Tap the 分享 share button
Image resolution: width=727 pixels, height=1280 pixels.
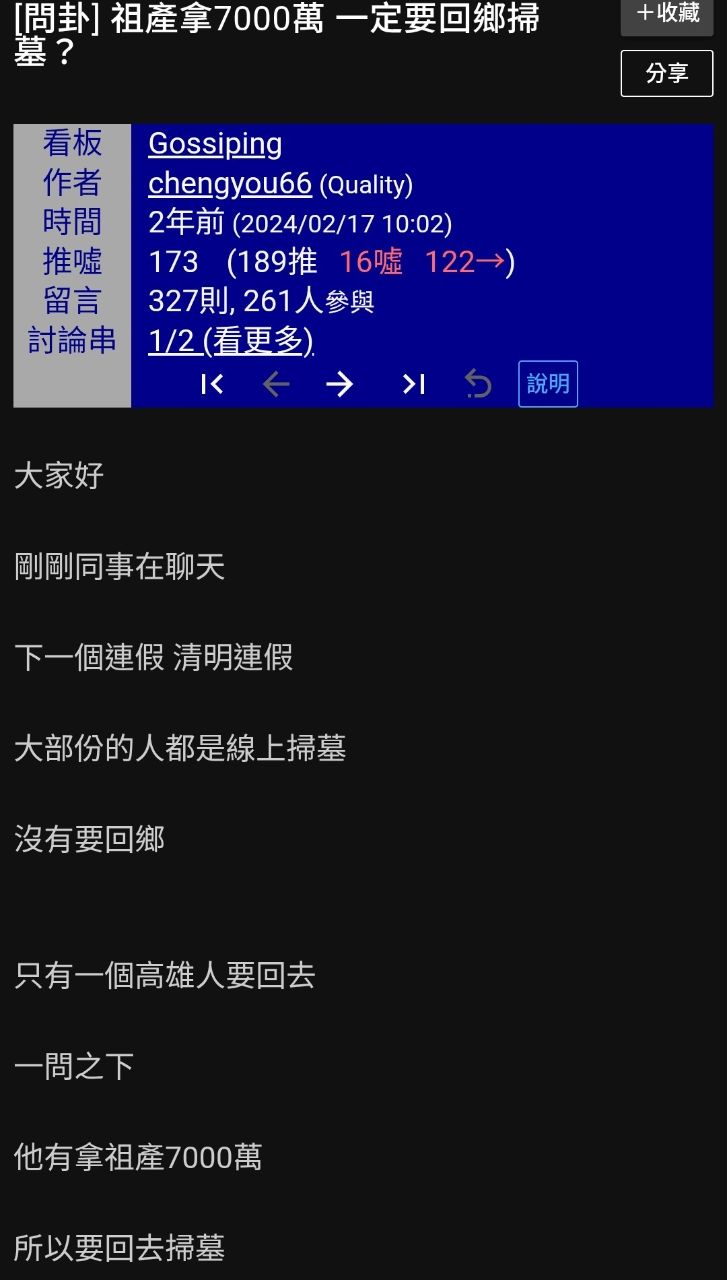pos(667,73)
